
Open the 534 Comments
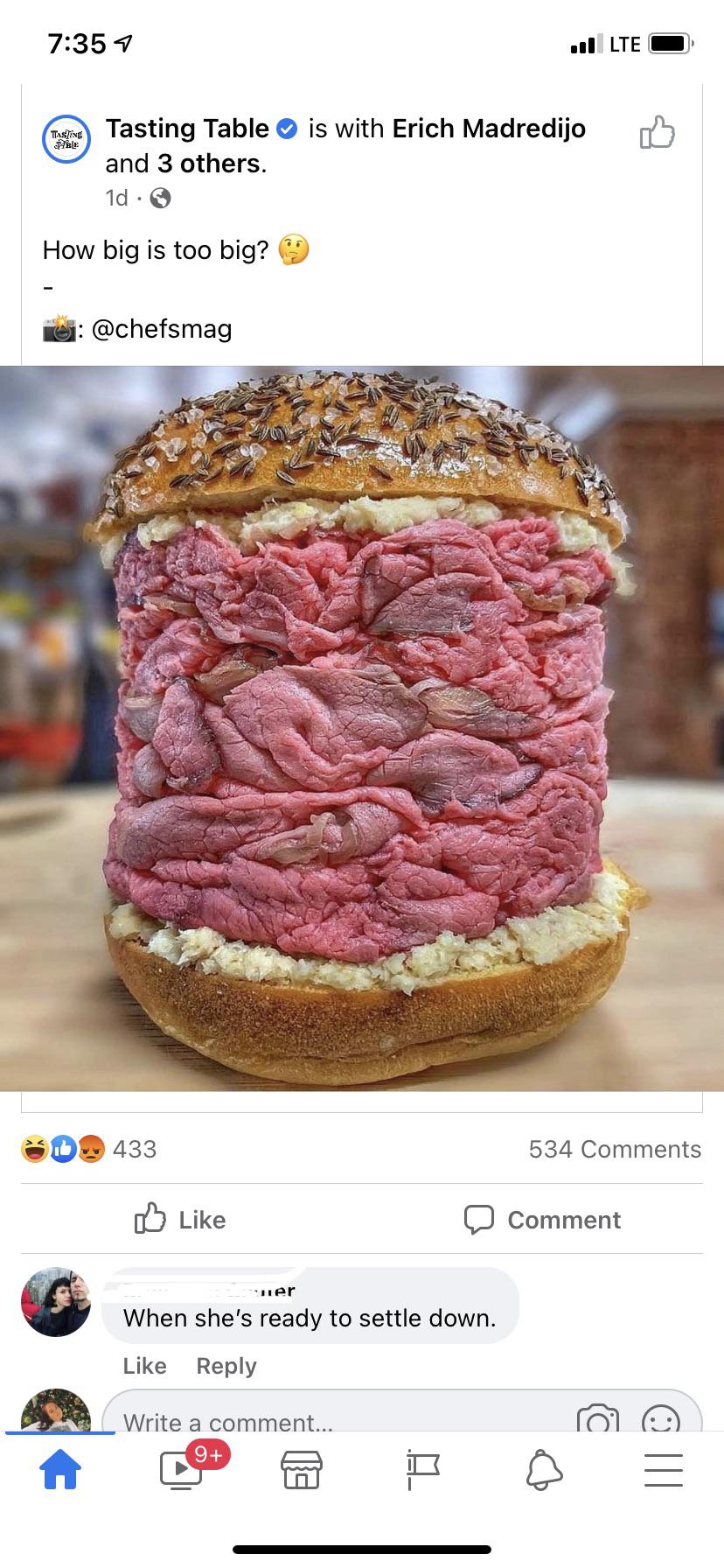(614, 1149)
